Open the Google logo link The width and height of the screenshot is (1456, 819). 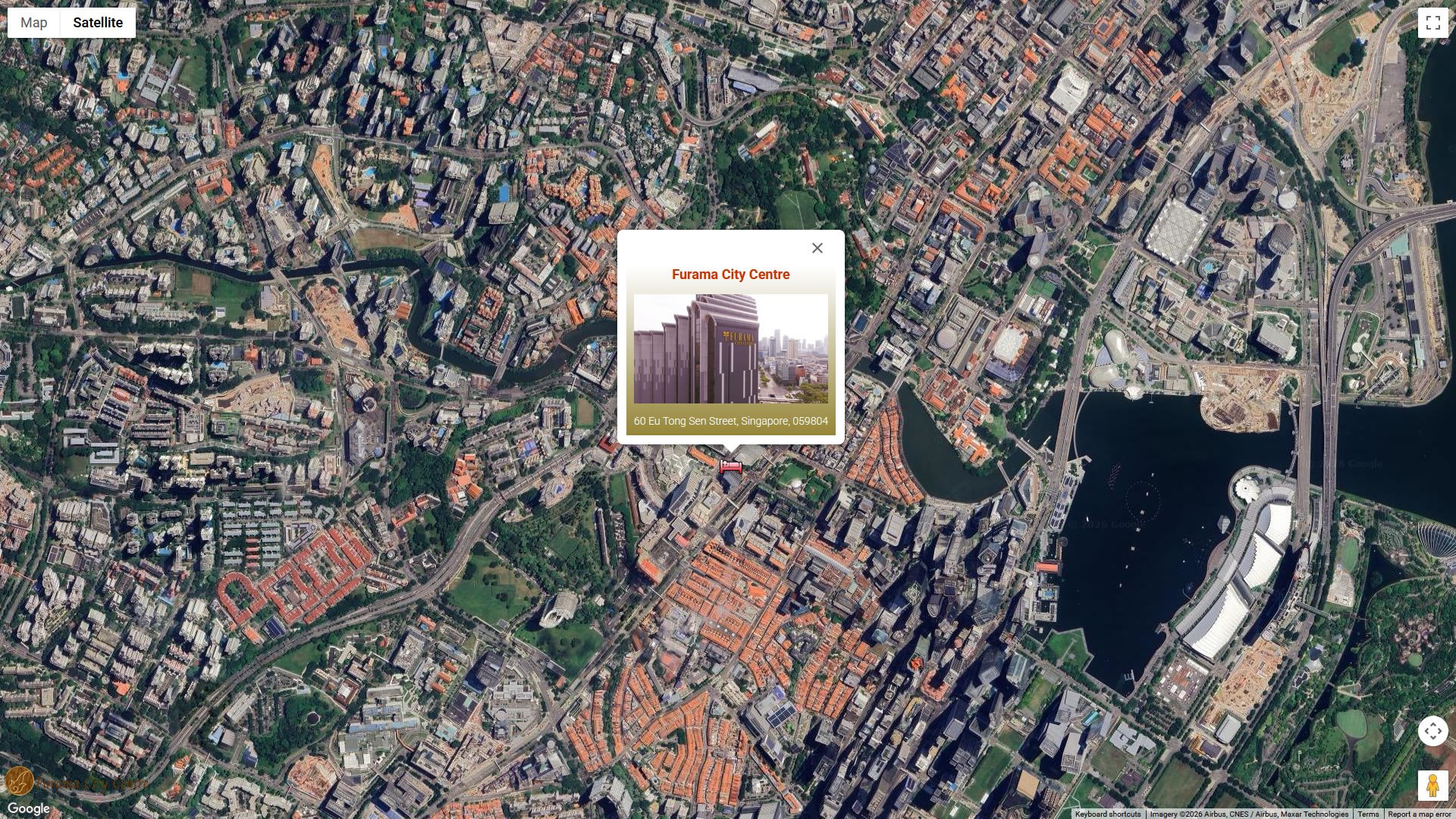coord(29,808)
